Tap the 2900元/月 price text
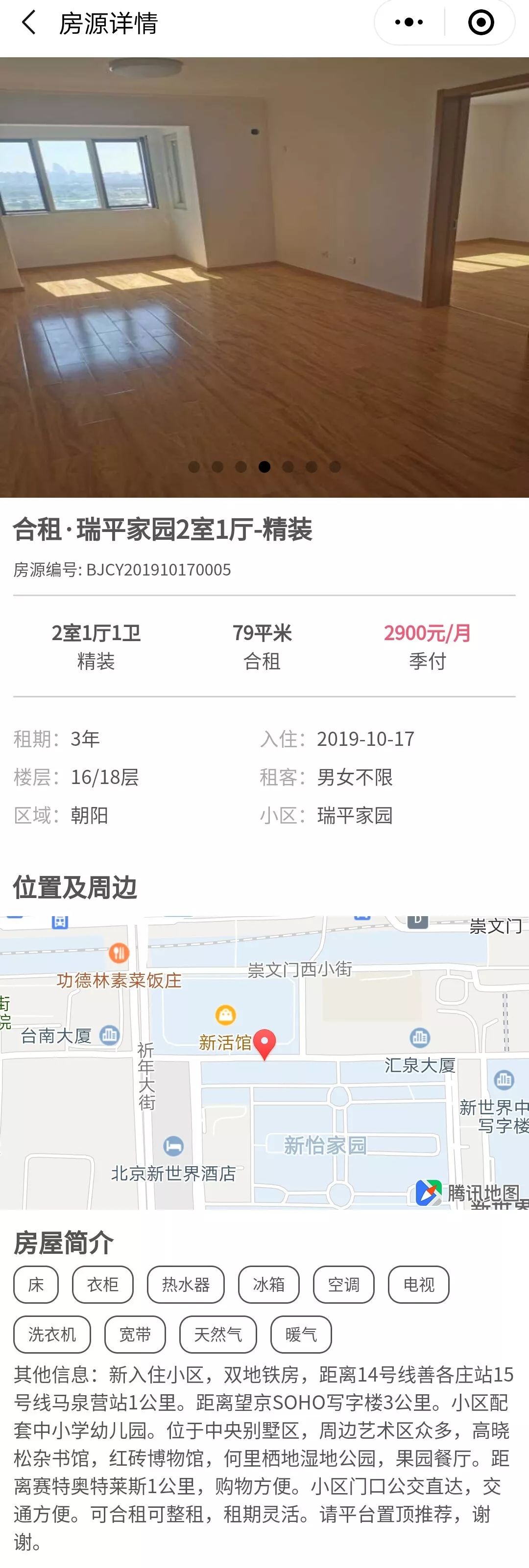The image size is (529, 1568). coord(428,633)
